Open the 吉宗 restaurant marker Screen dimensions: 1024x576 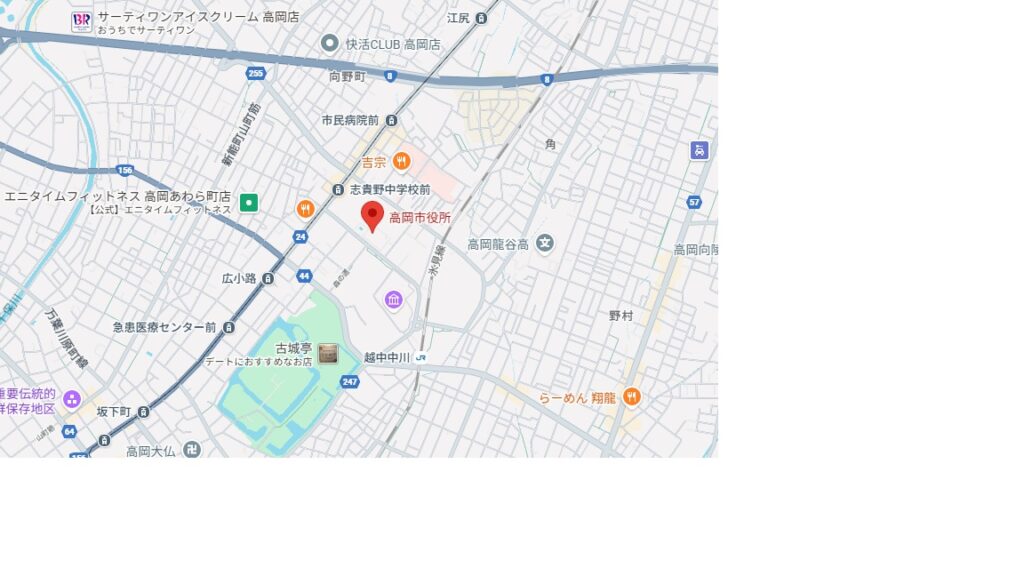click(x=401, y=161)
